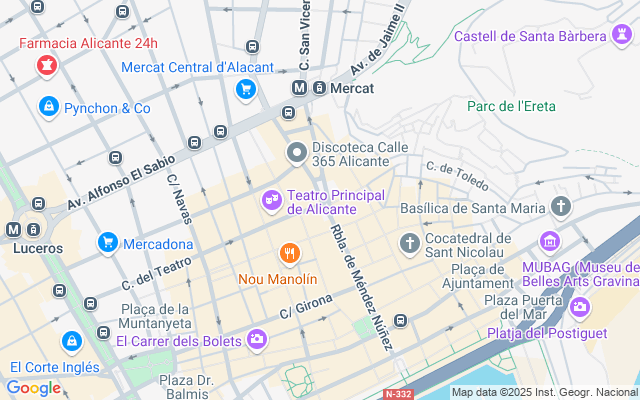Screen dimensions: 640x400
Task: Tap the Nou Manolín restaurant pin
Action: click(x=290, y=255)
